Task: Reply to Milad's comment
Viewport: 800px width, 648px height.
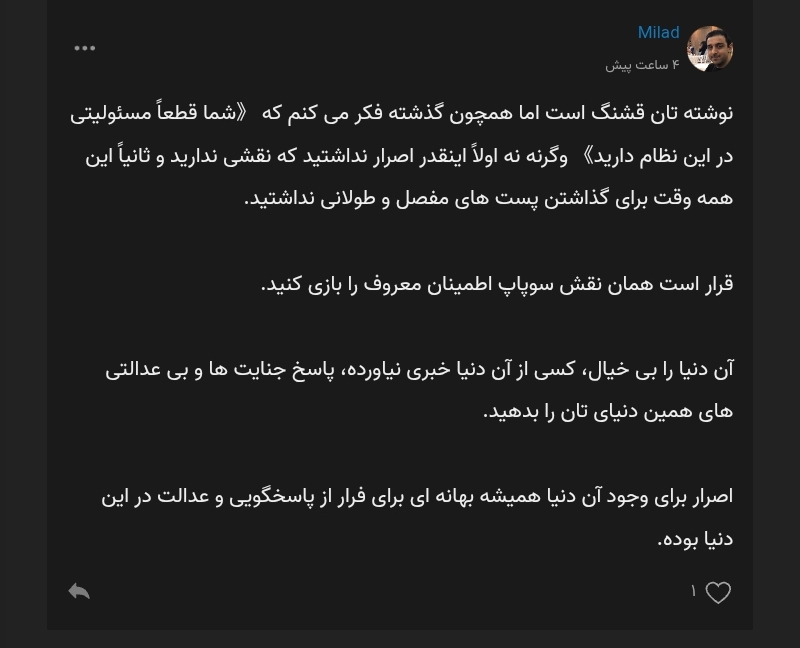Action: [x=79, y=592]
